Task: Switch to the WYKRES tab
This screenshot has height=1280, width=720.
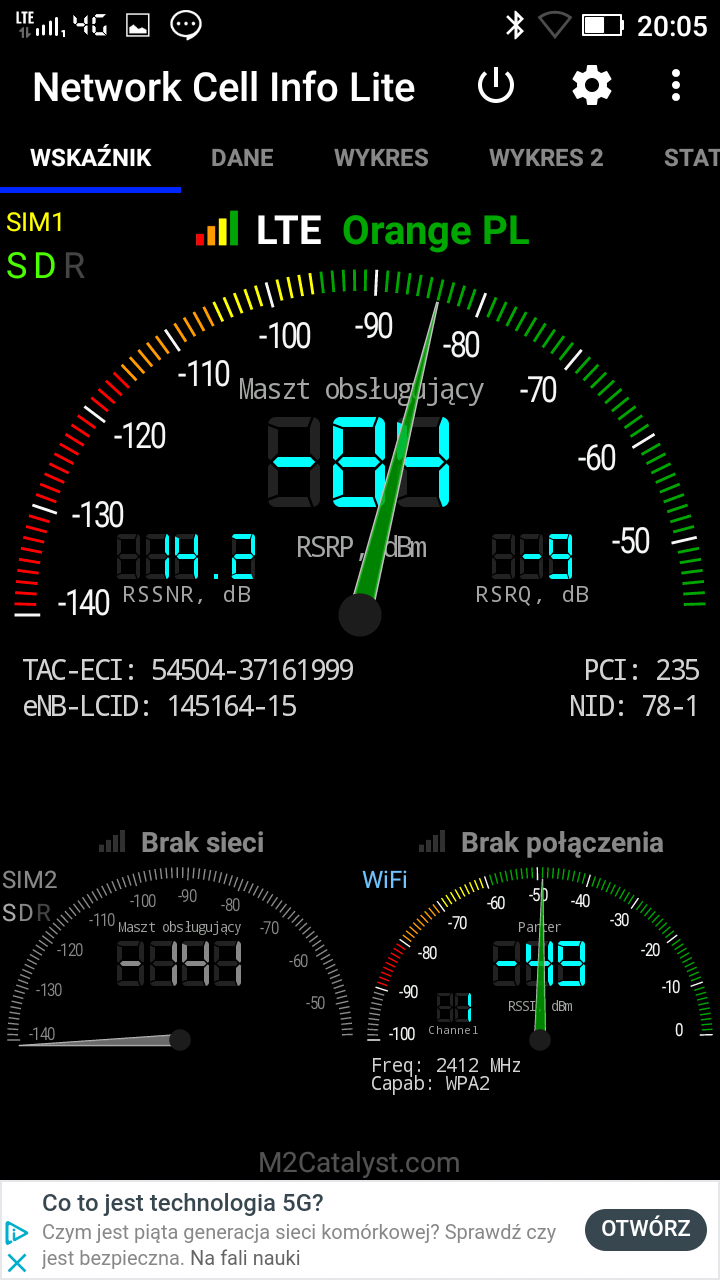Action: coord(381,158)
